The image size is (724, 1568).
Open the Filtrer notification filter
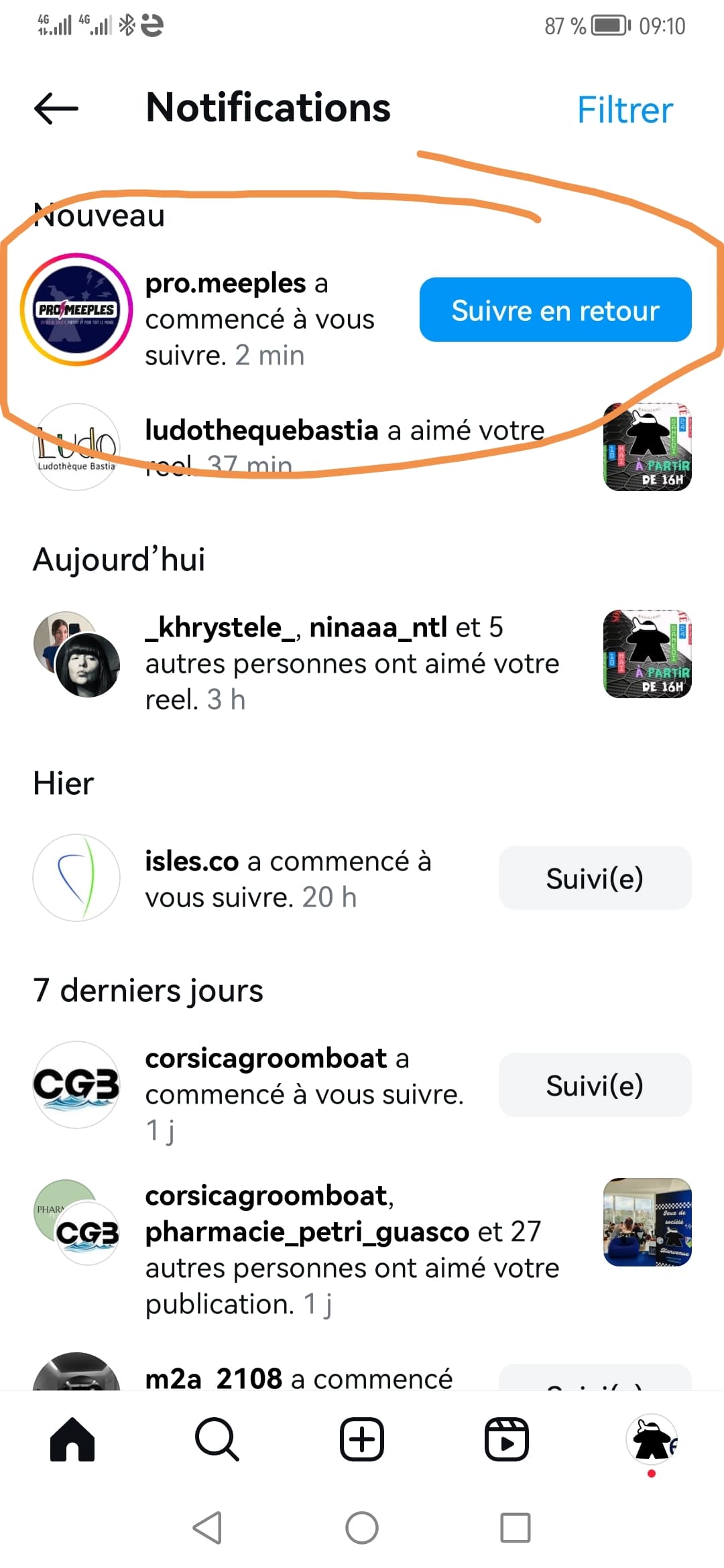[x=625, y=110]
